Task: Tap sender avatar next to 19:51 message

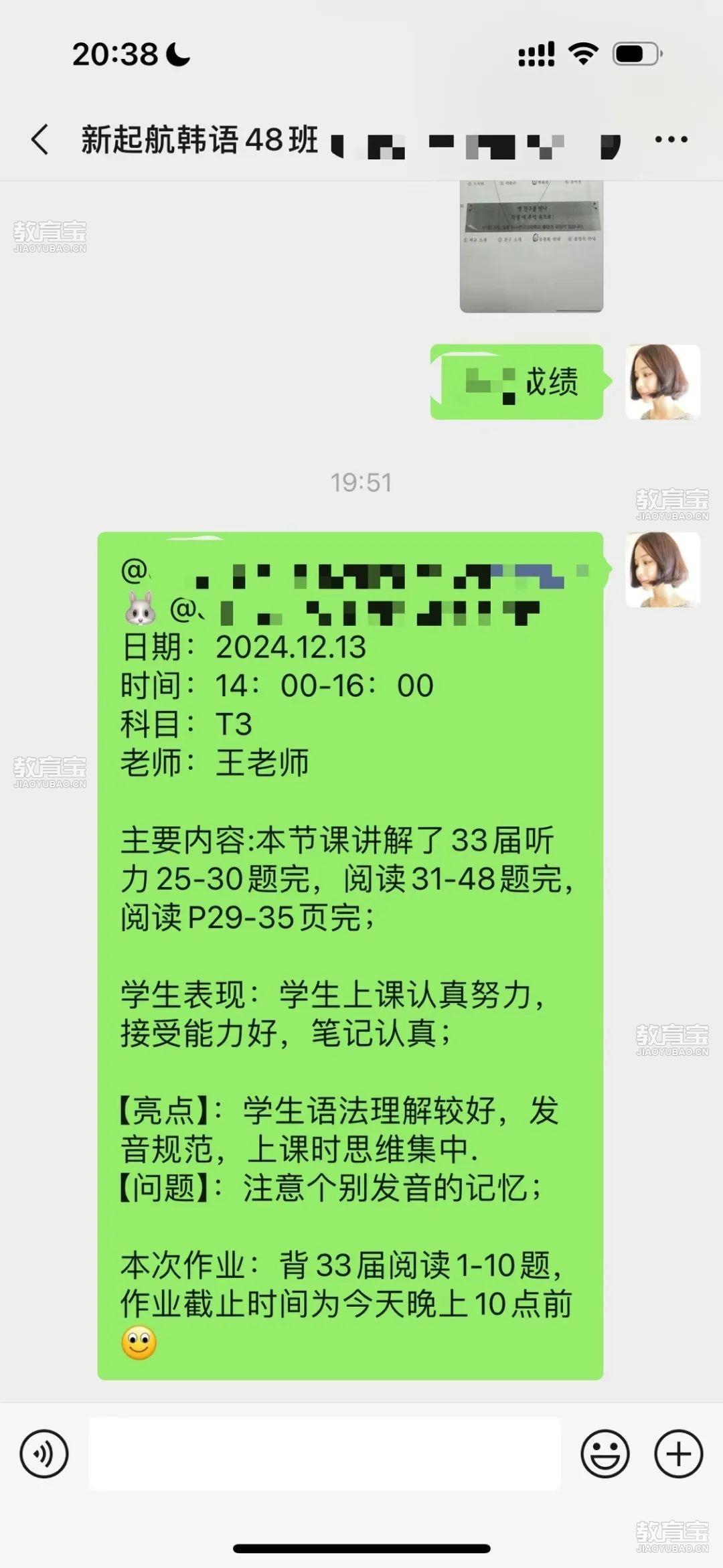Action: pos(662,570)
